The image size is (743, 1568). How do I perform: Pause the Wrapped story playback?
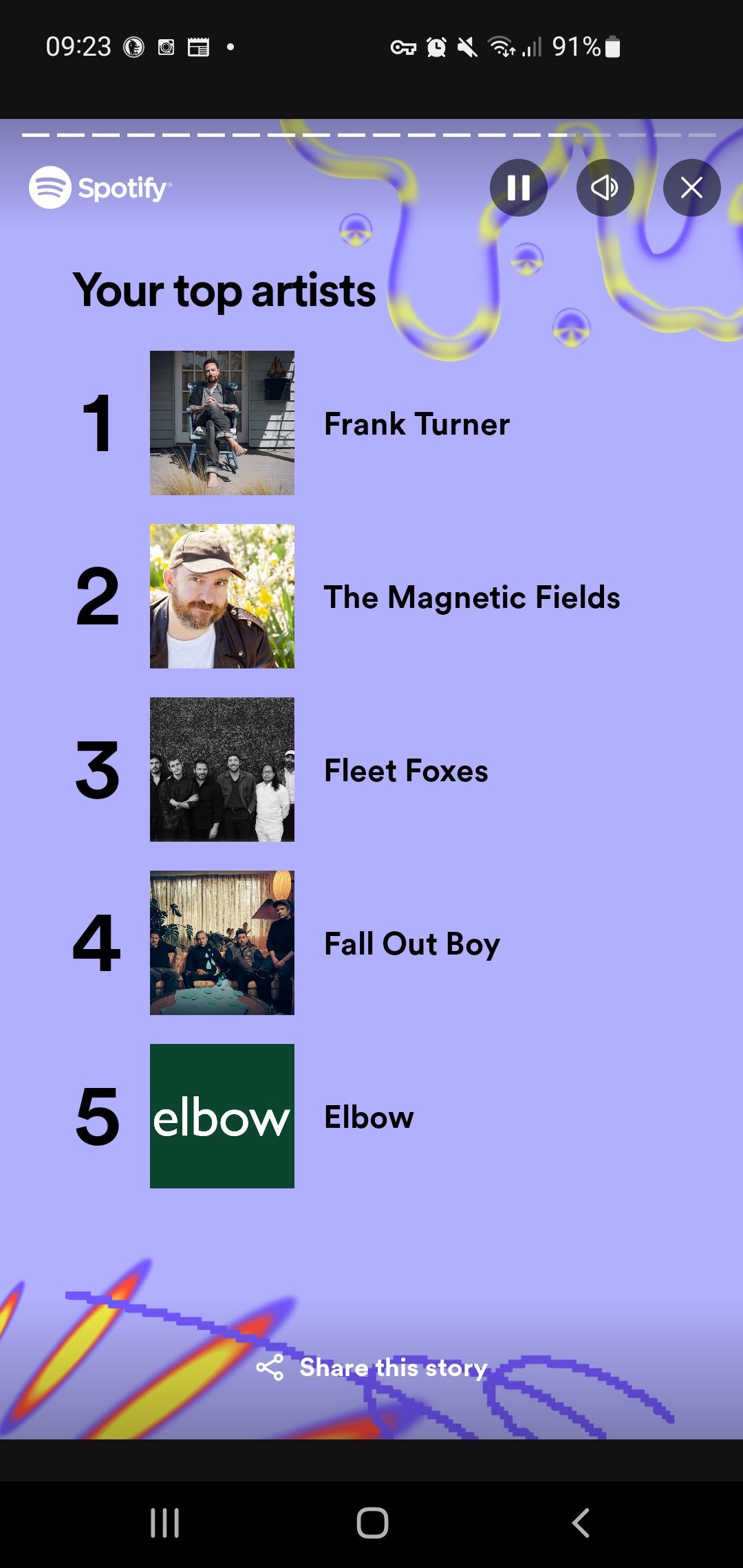tap(519, 187)
